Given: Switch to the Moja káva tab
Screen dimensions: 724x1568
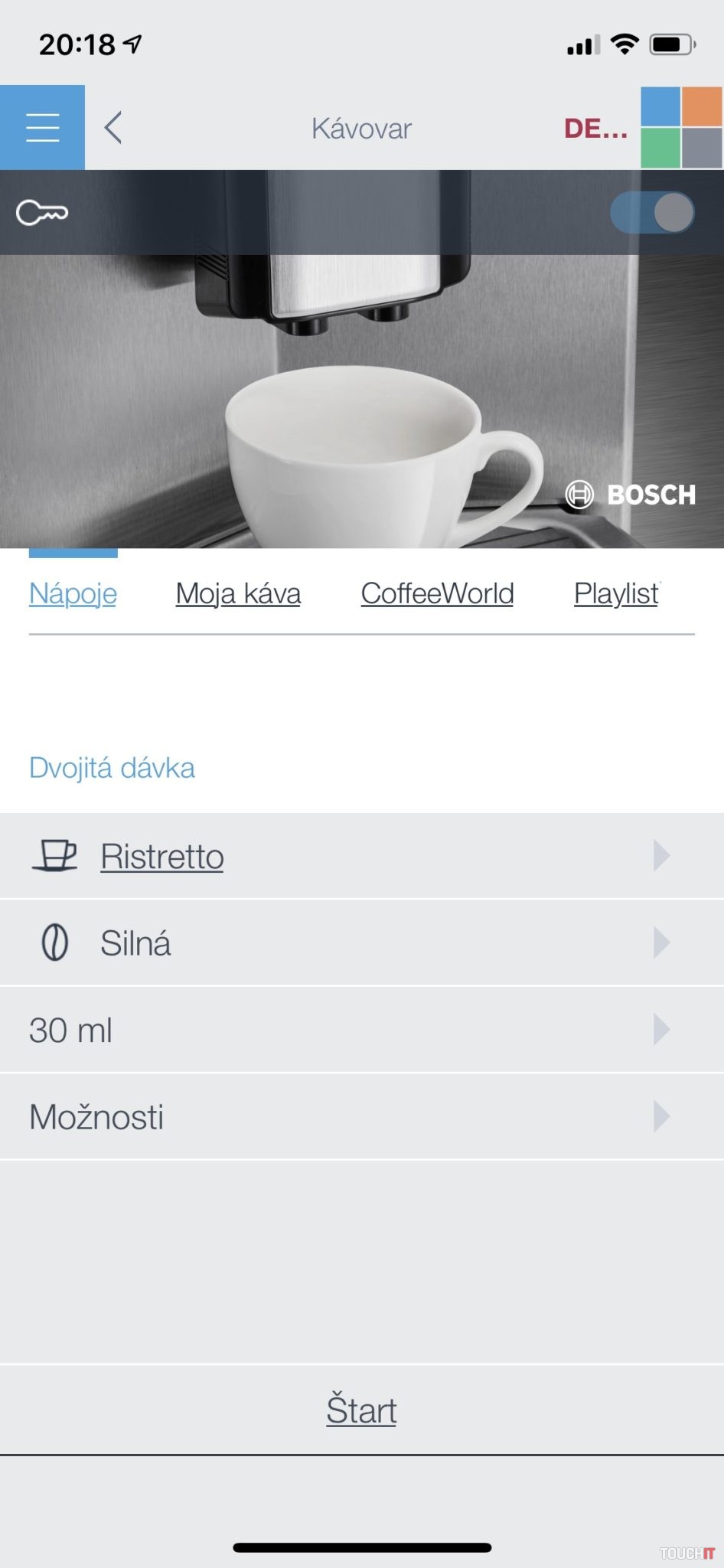Looking at the screenshot, I should pyautogui.click(x=238, y=593).
